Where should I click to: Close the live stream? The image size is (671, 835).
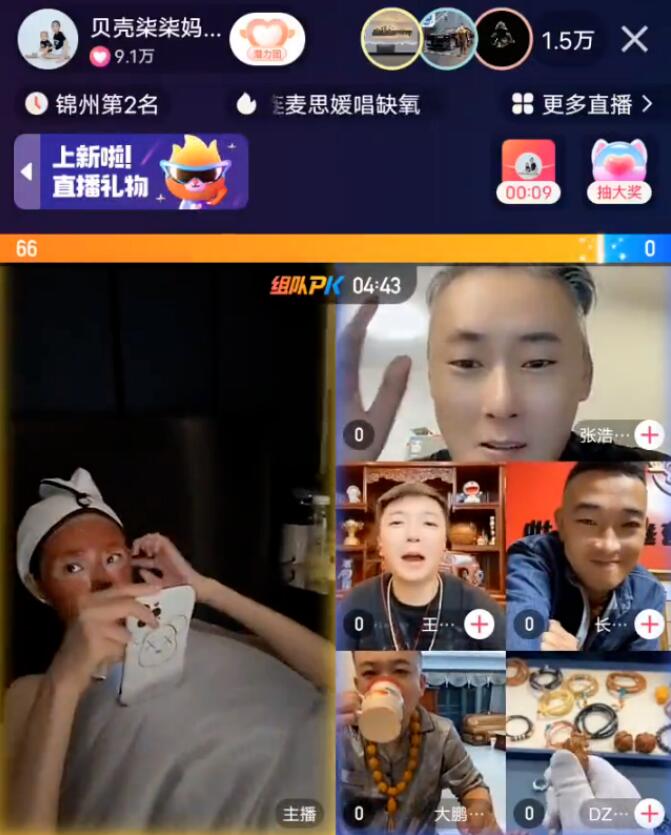635,39
